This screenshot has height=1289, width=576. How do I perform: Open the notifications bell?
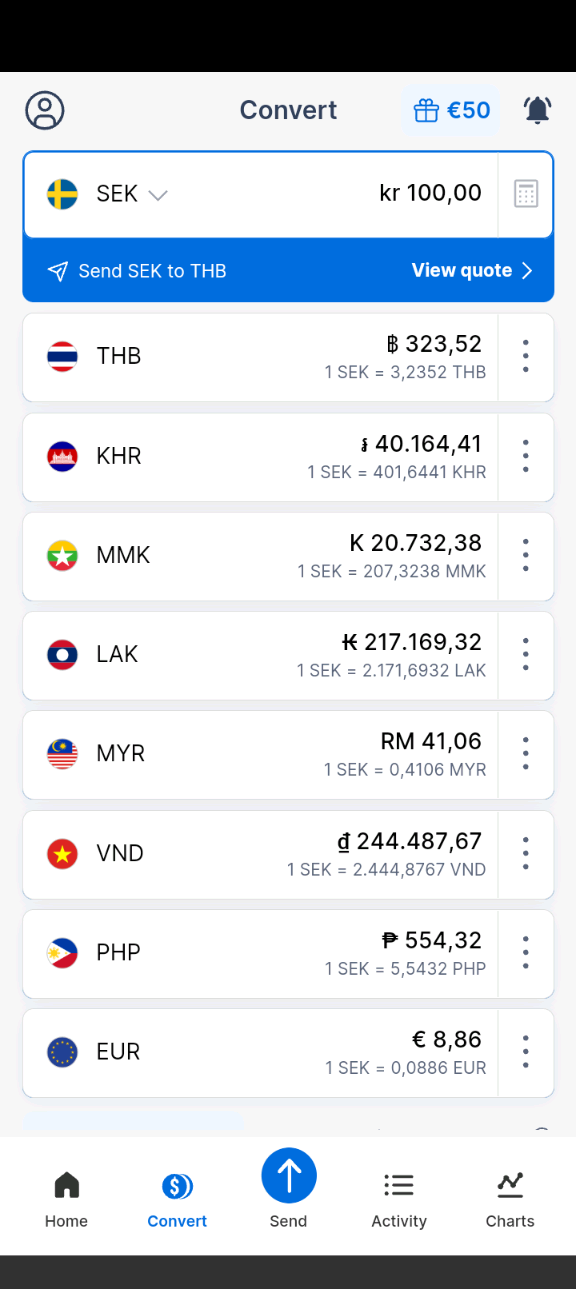click(x=537, y=110)
